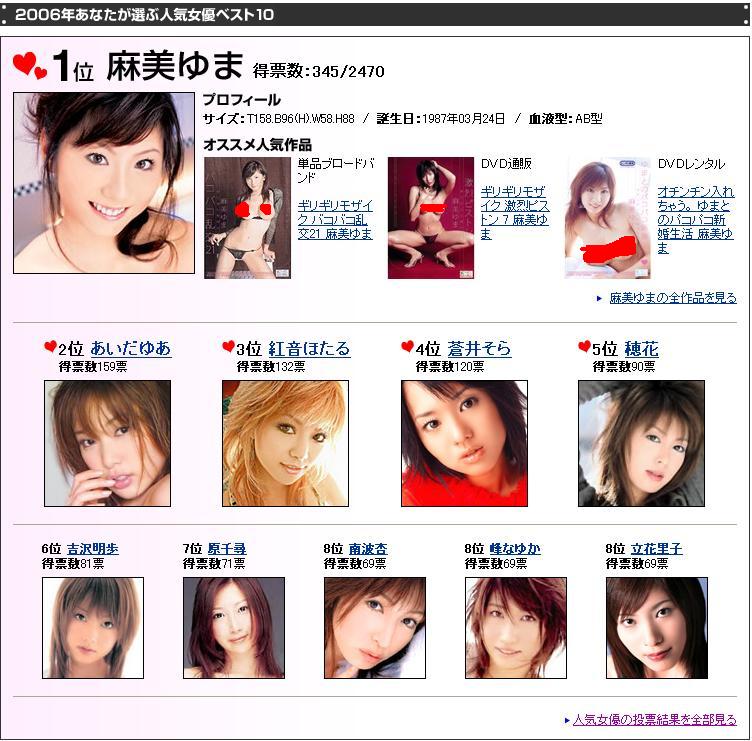Viewport: 752px width, 741px height.
Task: Open 吉沢明歩 name link
Action: point(92,549)
